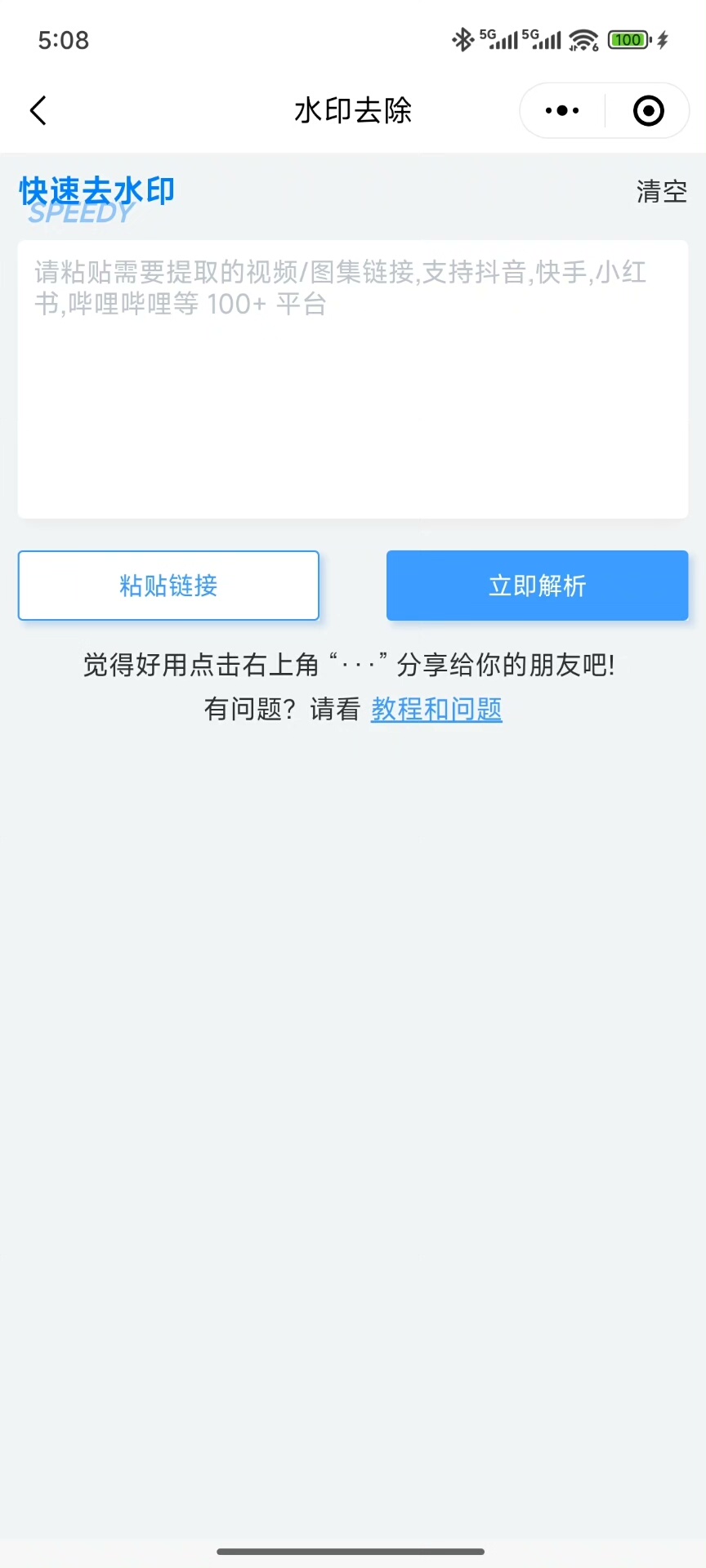Viewport: 706px width, 1568px height.
Task: Open the mini program three-dot menu
Action: (x=562, y=110)
